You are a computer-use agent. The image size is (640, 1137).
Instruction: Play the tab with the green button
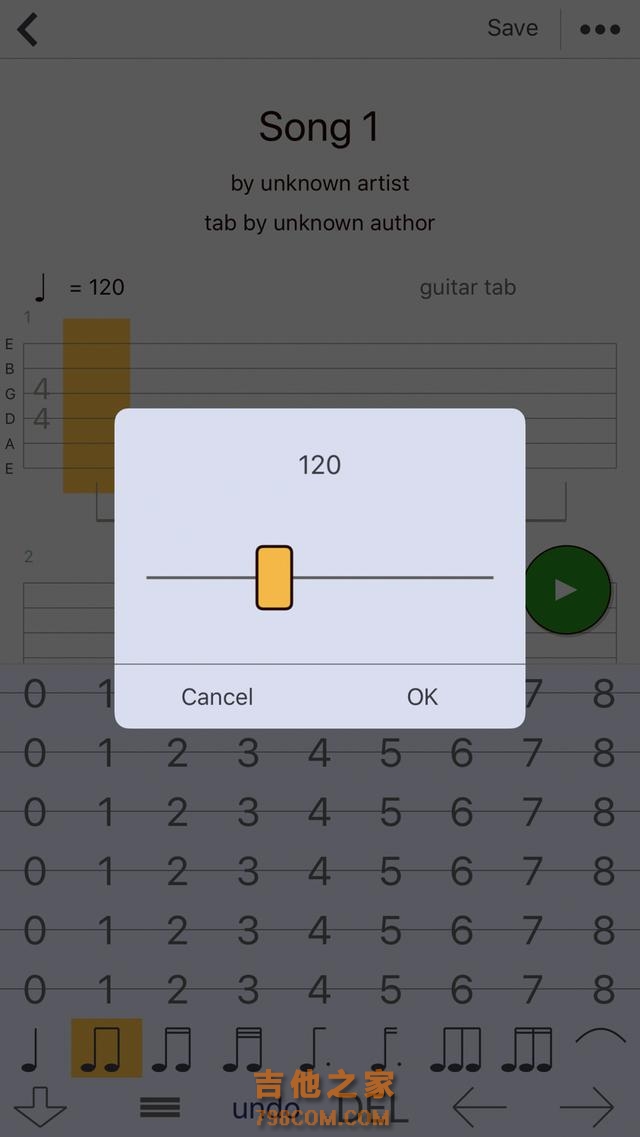(x=567, y=590)
